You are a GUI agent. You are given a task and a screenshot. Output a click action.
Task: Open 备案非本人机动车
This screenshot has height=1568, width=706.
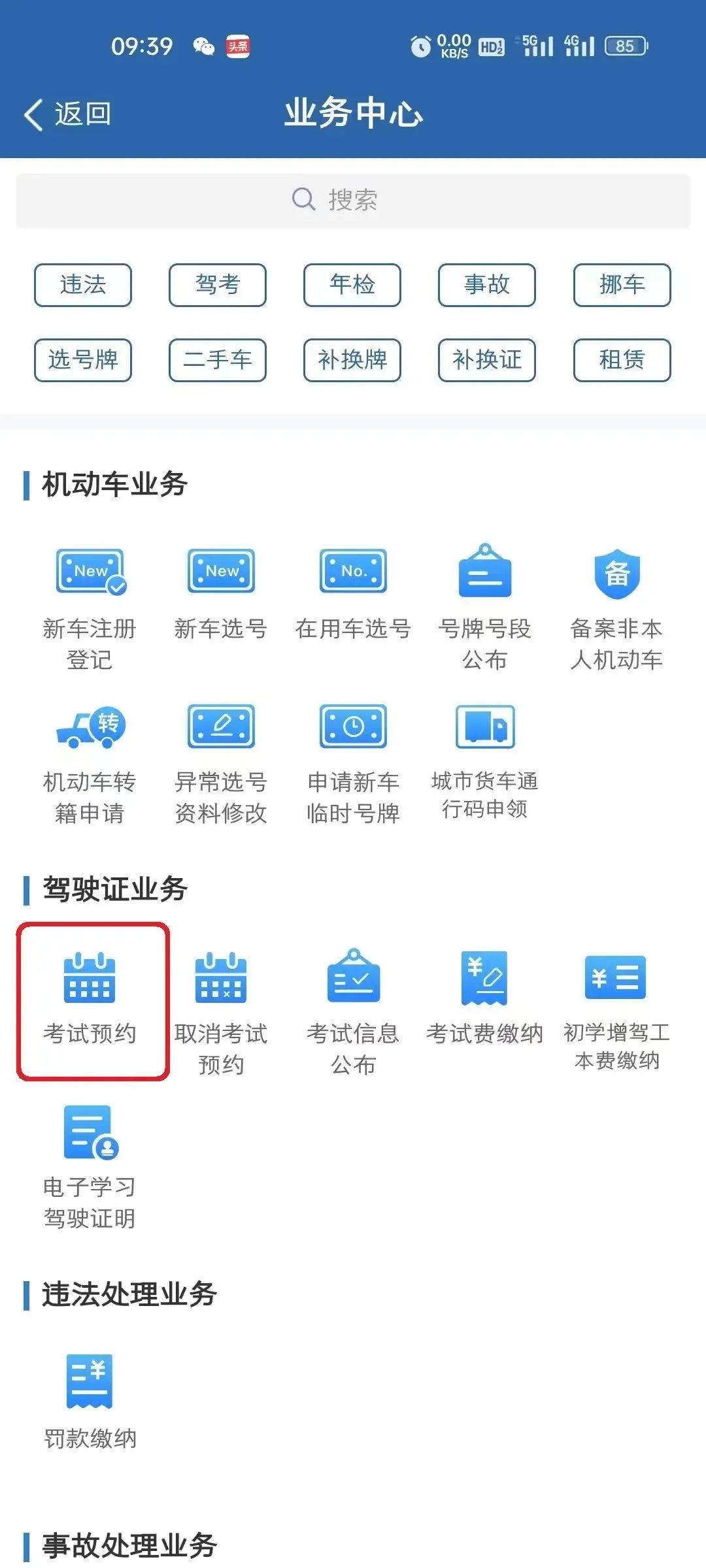pos(616,608)
